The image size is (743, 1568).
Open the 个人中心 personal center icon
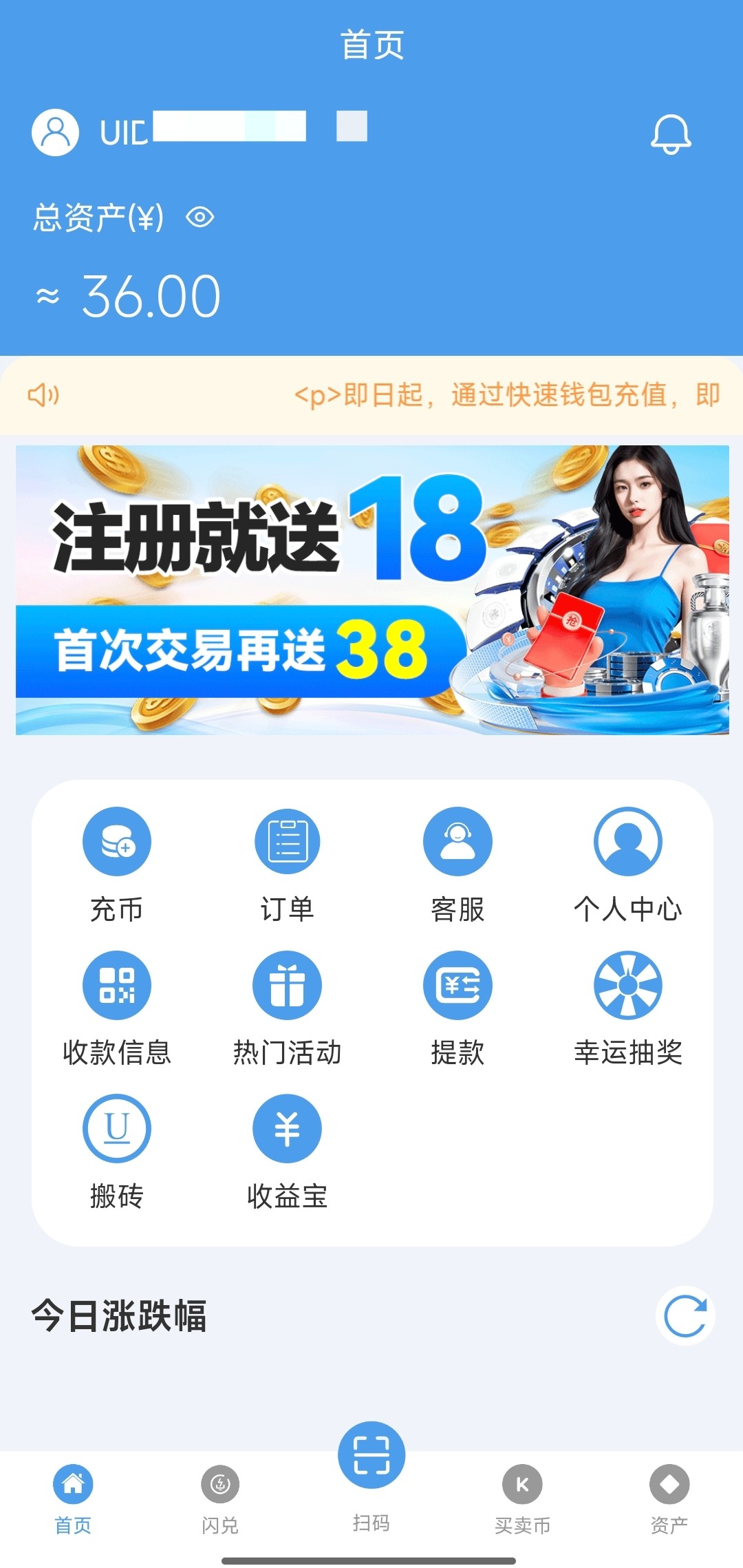click(x=628, y=841)
